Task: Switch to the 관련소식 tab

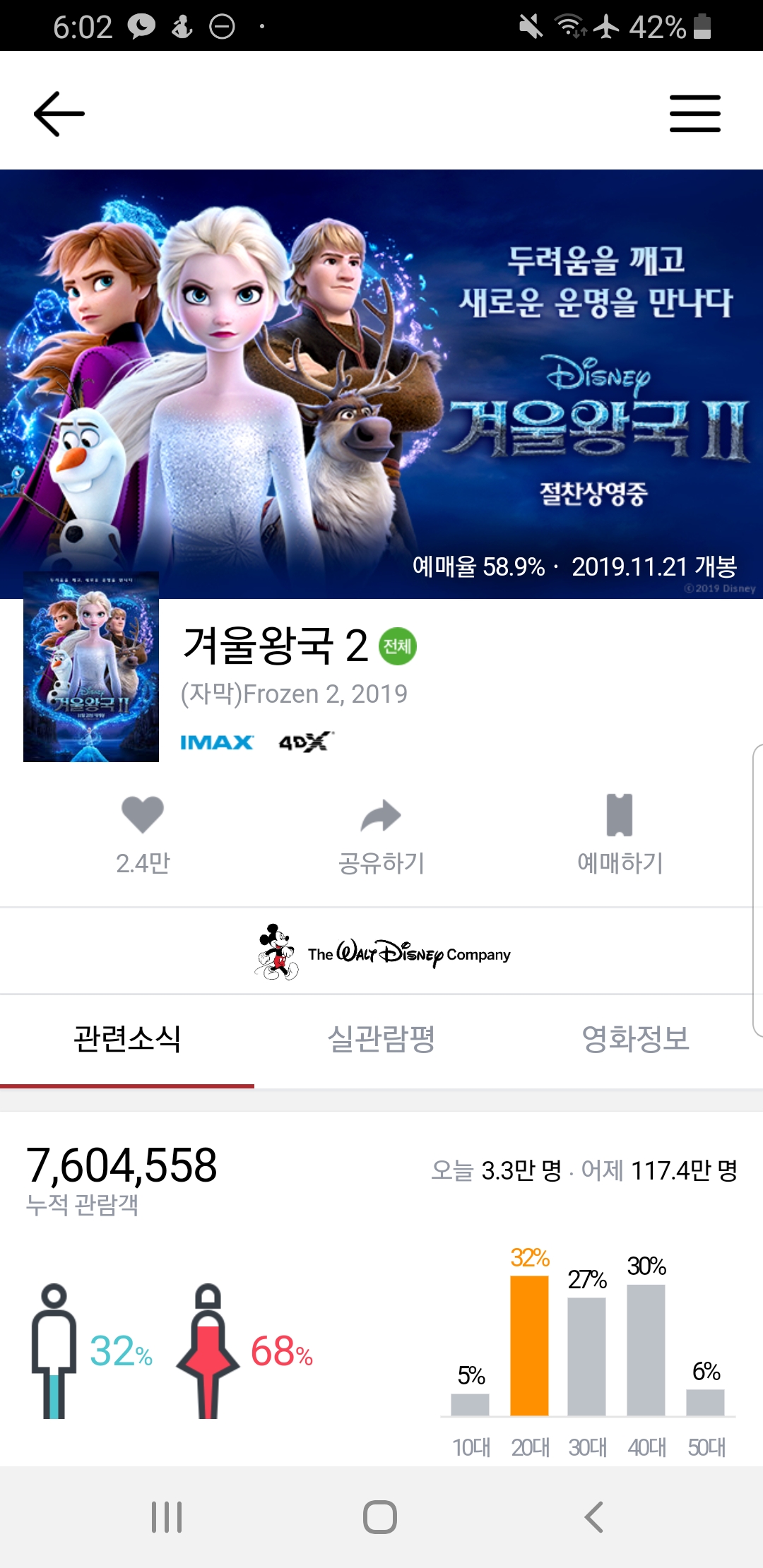Action: tap(127, 1039)
